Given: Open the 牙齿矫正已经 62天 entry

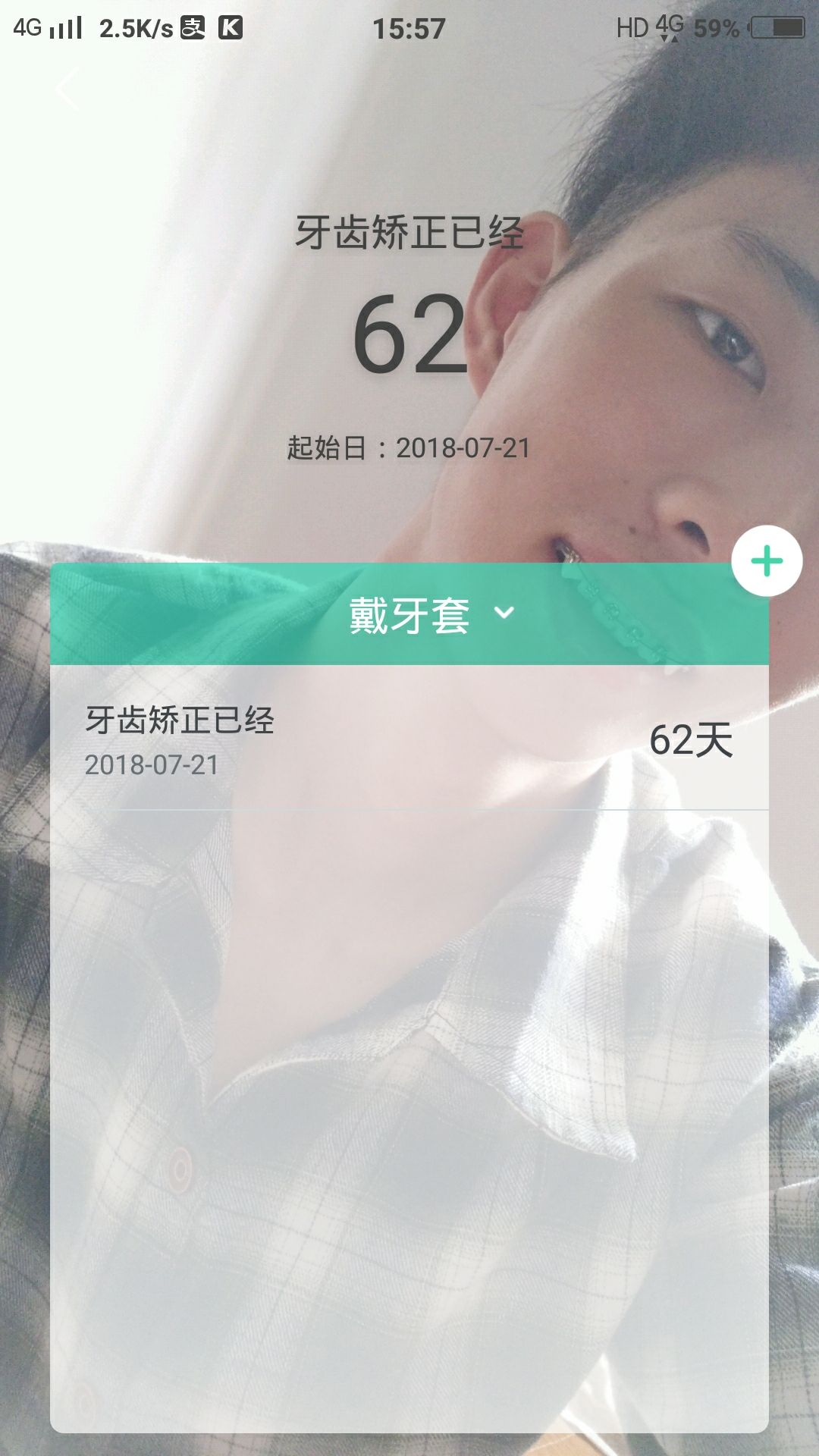Looking at the screenshot, I should point(409,739).
